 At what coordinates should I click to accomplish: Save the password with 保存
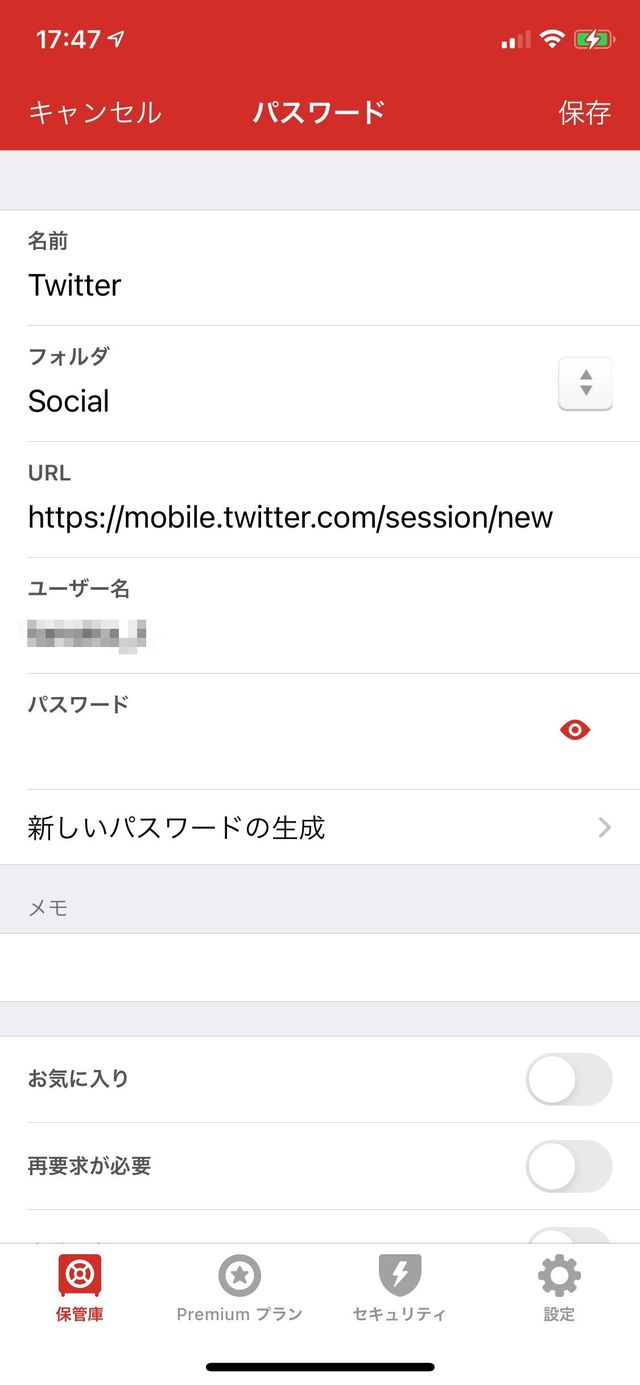(585, 113)
